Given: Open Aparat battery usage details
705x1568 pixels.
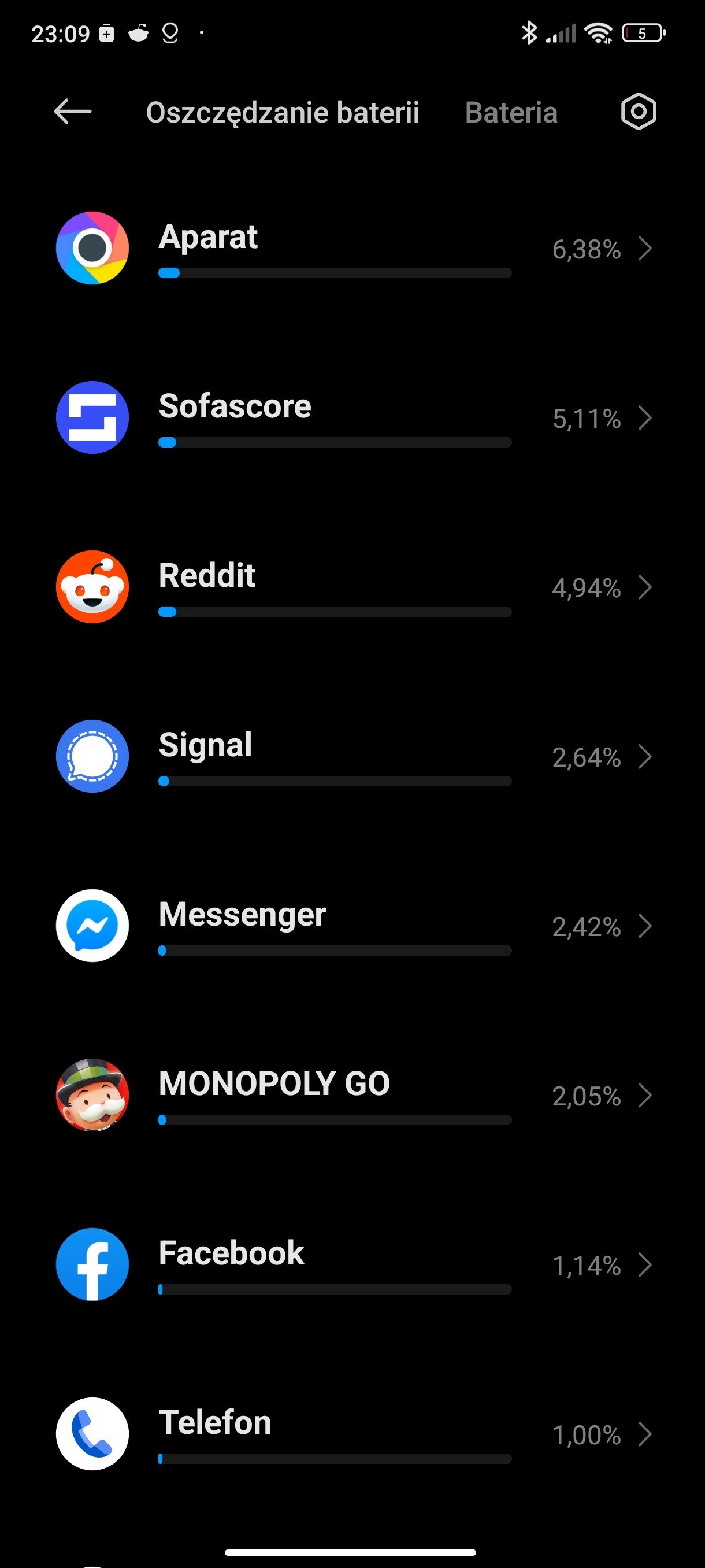Looking at the screenshot, I should [x=353, y=249].
